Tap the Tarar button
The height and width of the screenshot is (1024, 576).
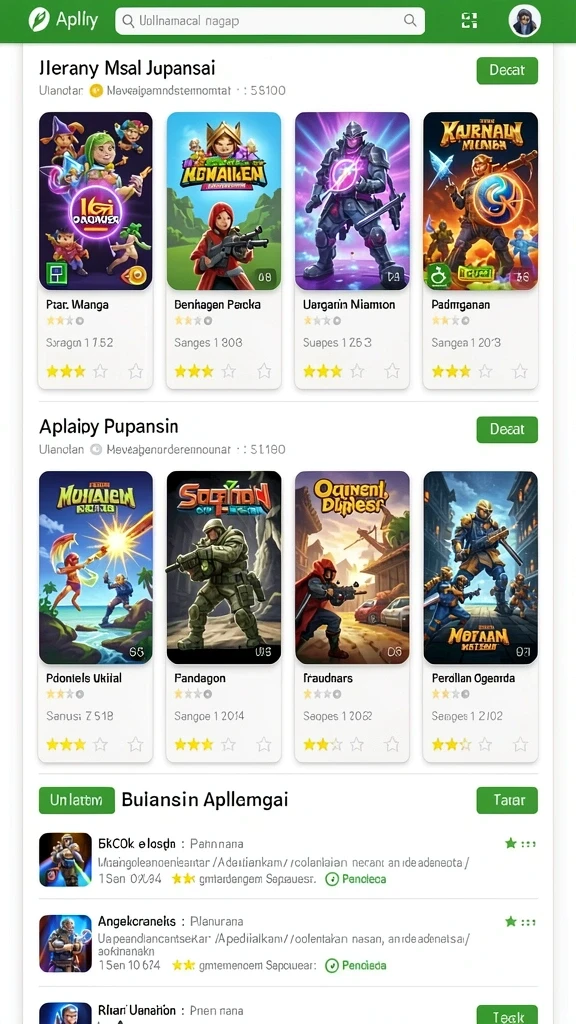coord(507,800)
